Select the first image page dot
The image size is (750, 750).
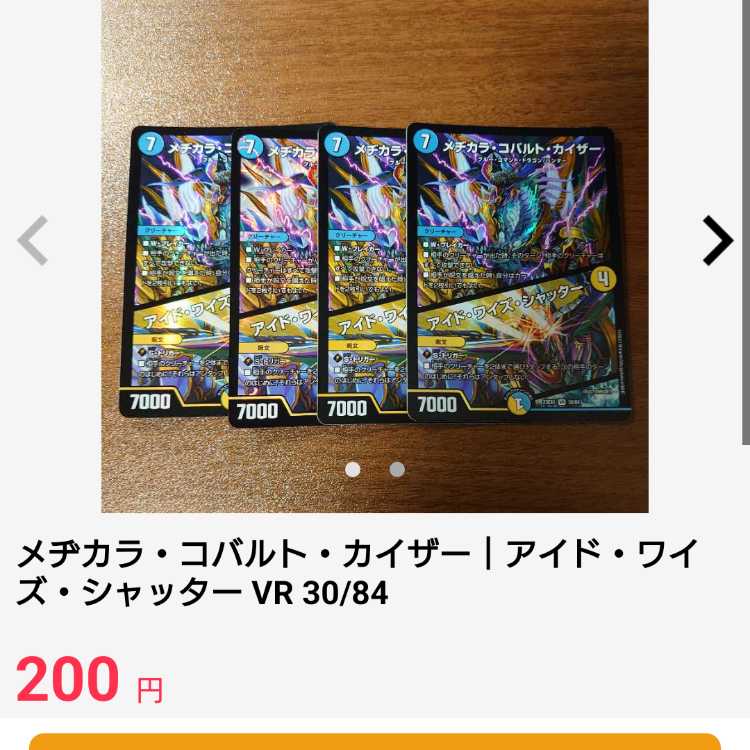[353, 469]
